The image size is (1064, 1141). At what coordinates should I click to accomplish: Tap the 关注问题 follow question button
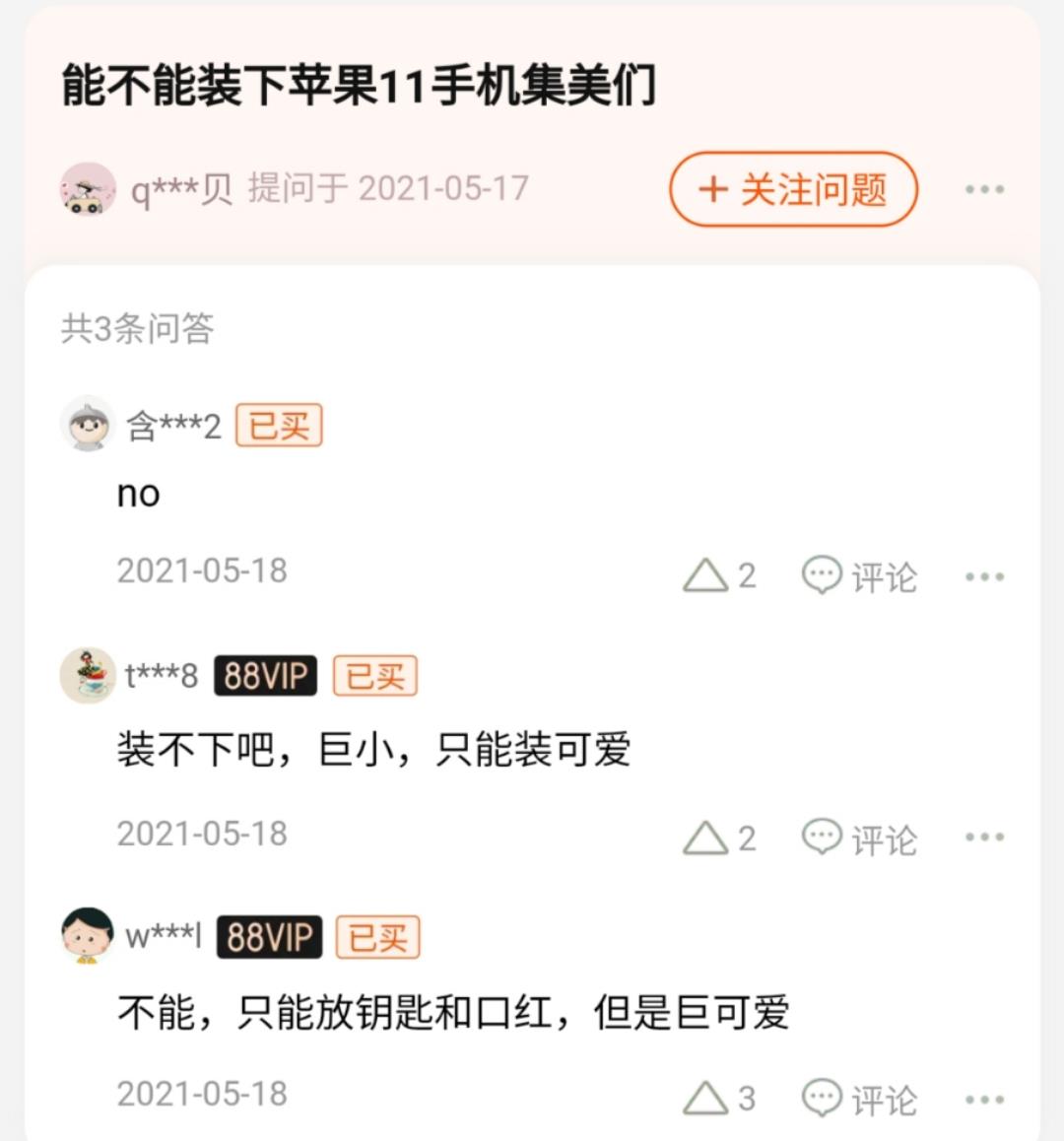coord(793,189)
